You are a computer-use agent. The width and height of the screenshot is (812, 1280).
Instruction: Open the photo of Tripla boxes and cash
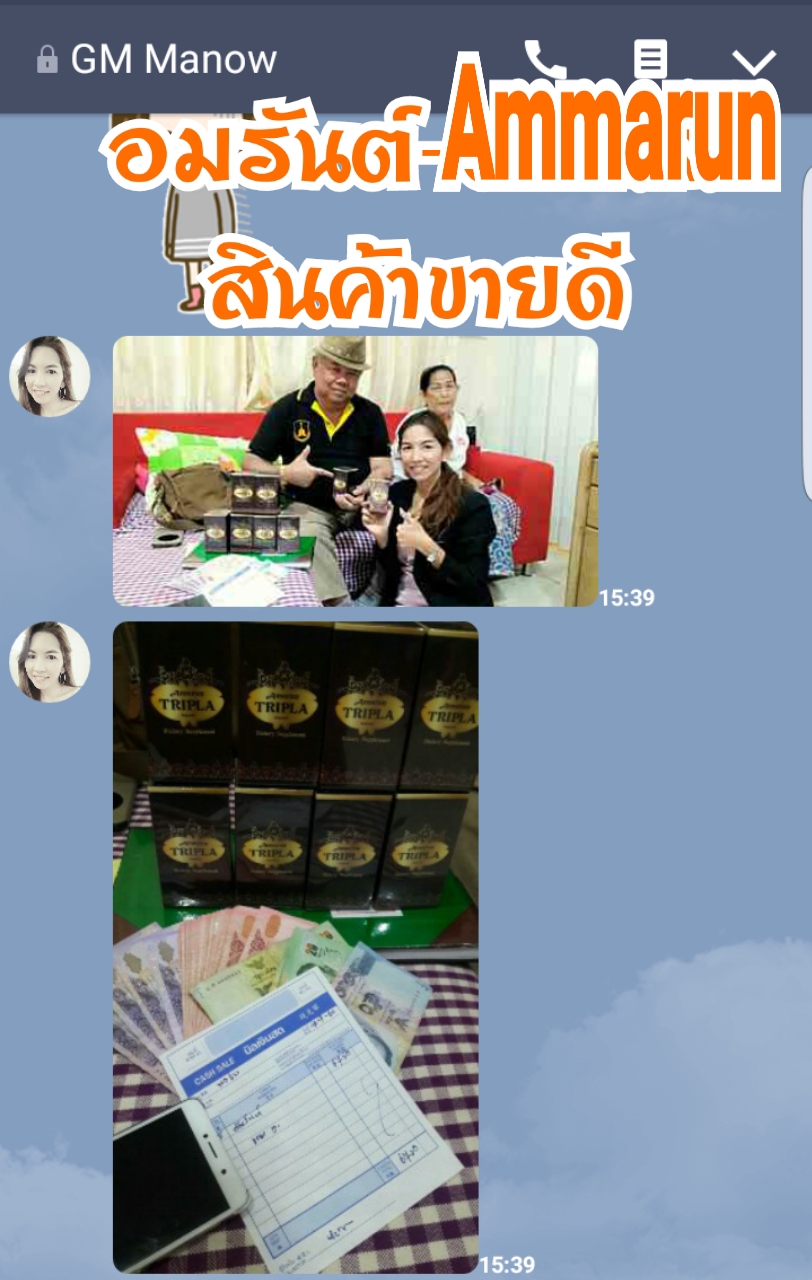[x=295, y=946]
